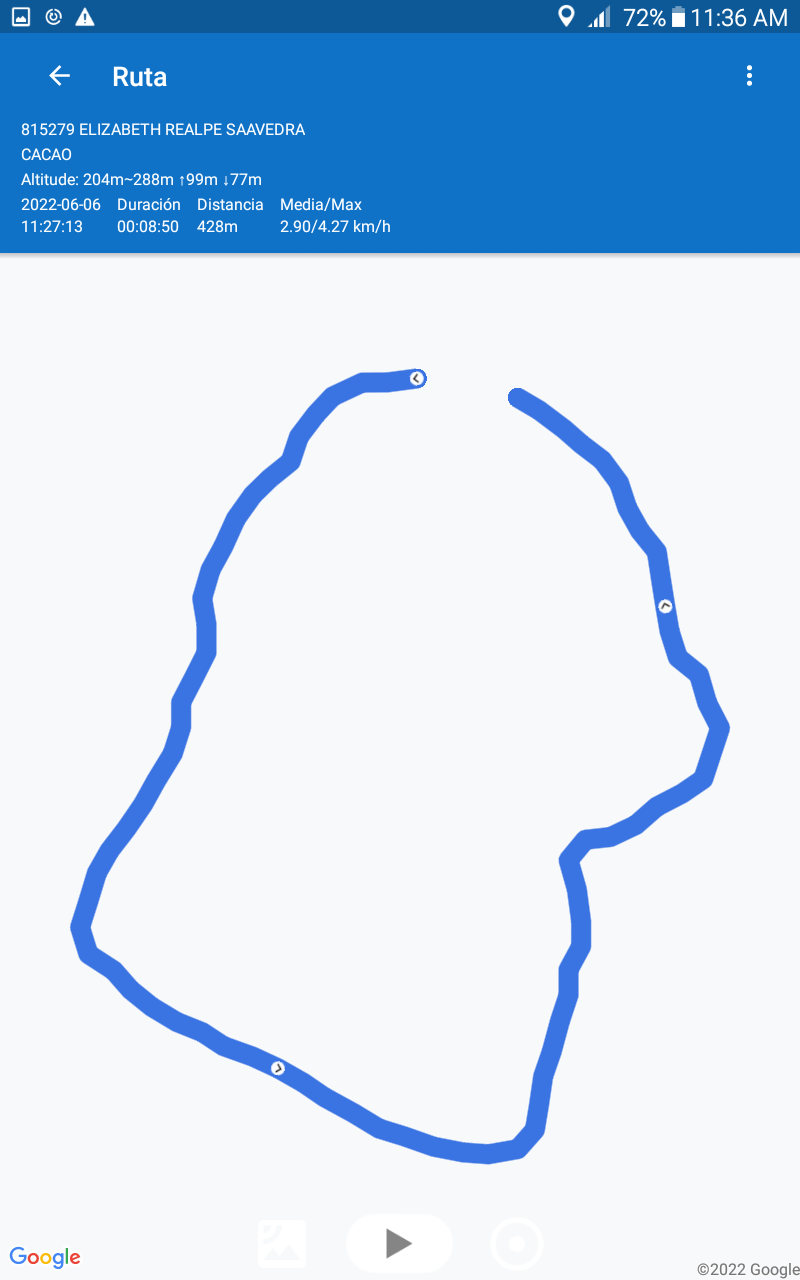
Task: Tap the map image layer icon
Action: pyautogui.click(x=282, y=1244)
